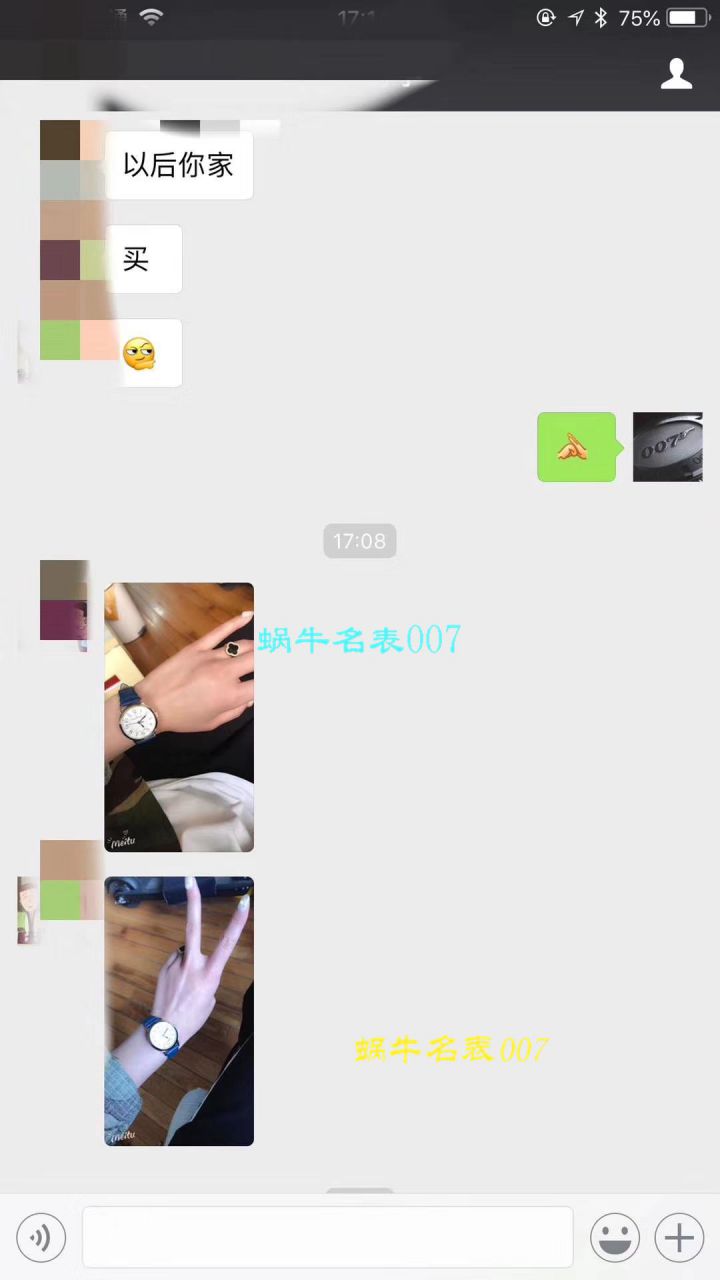Open the emoji sticker panel
Image resolution: width=720 pixels, height=1280 pixels.
tap(615, 1239)
